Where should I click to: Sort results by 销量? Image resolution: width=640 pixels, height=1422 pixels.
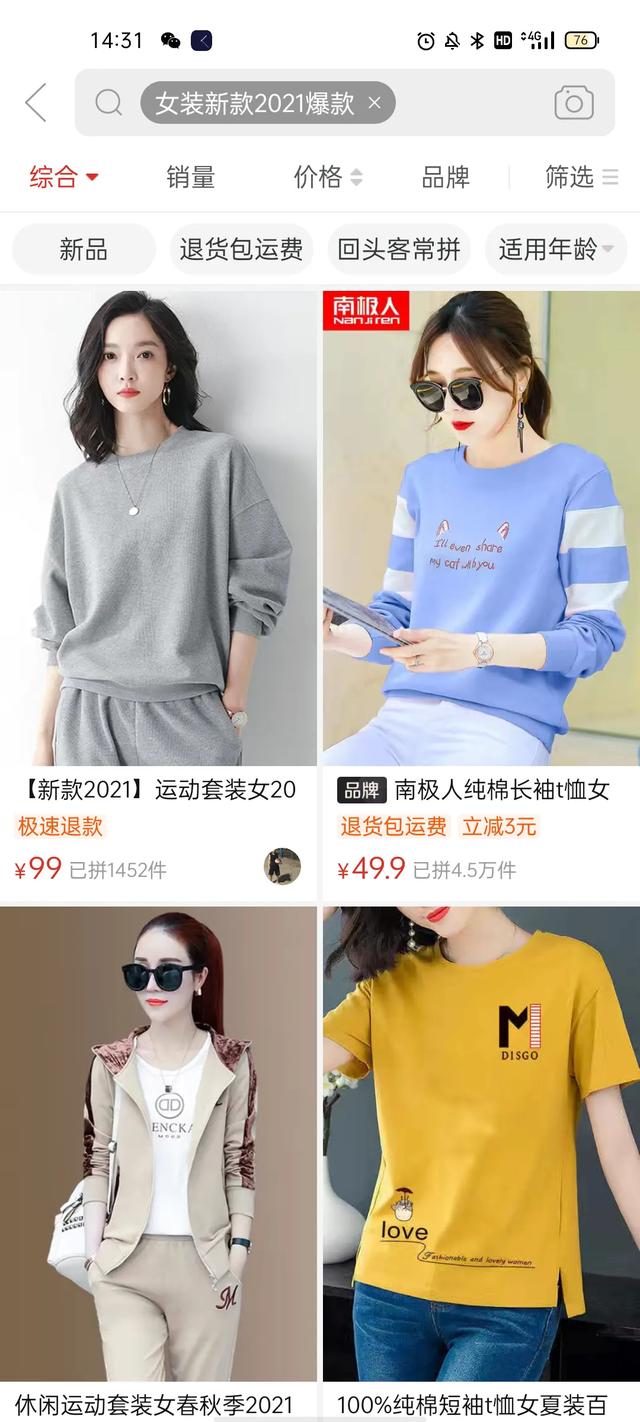[190, 178]
